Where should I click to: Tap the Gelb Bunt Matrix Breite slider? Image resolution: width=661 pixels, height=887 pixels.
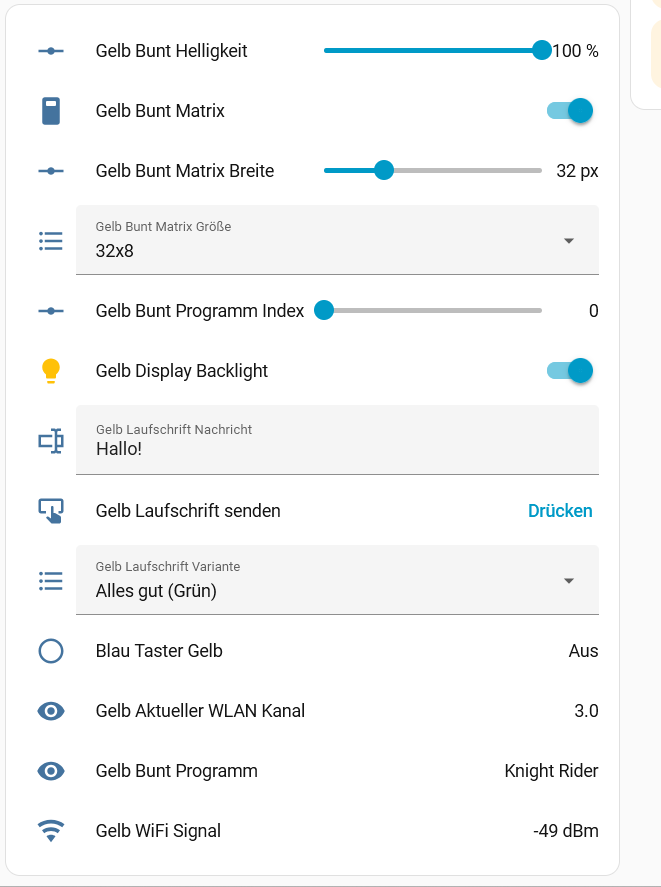432,171
